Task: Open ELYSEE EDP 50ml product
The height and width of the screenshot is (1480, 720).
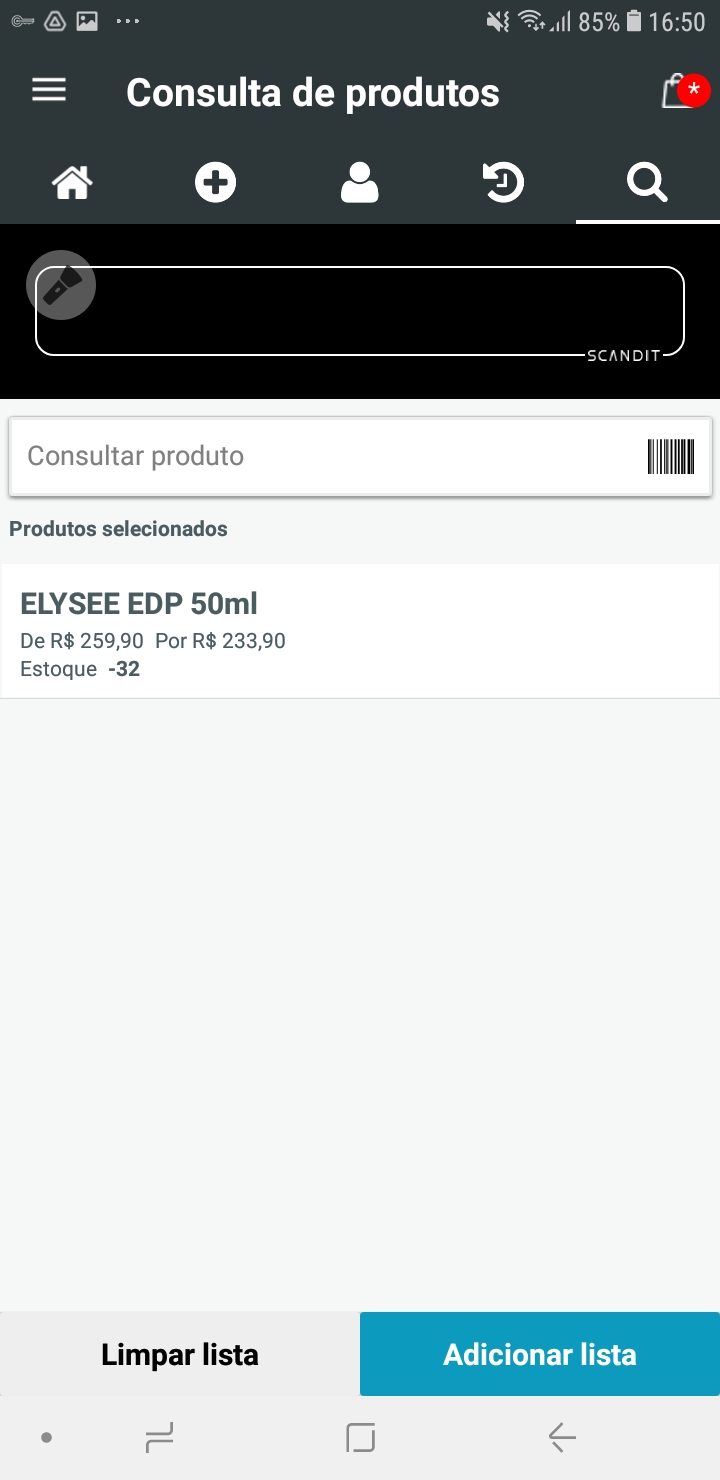Action: point(360,631)
